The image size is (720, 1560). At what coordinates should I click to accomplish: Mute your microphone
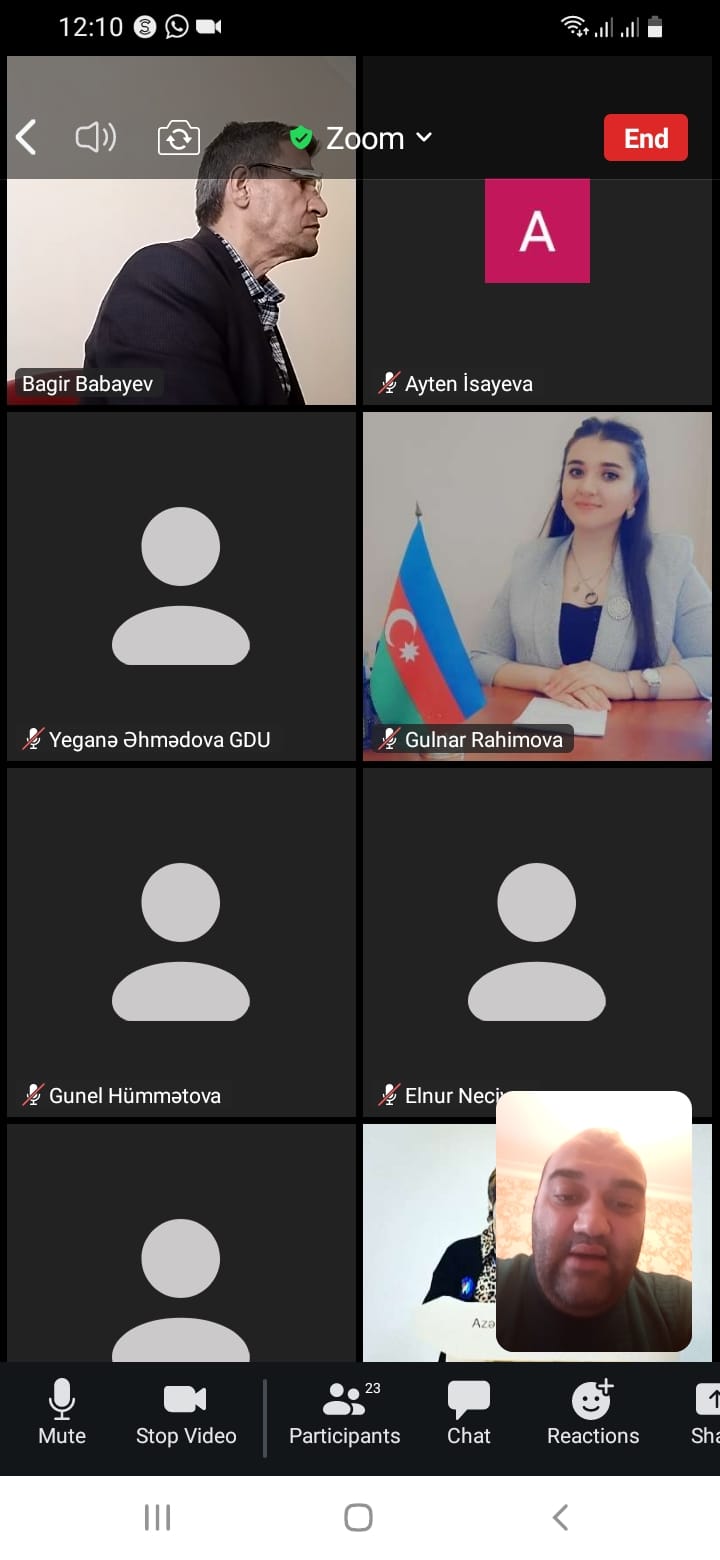point(62,1411)
